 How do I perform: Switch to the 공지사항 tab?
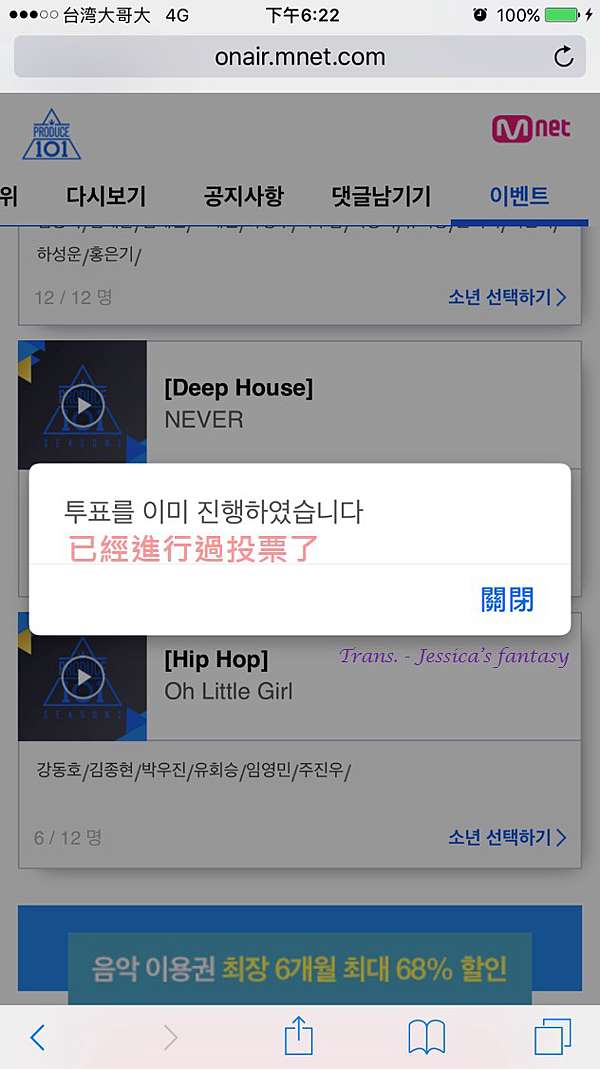tap(243, 196)
